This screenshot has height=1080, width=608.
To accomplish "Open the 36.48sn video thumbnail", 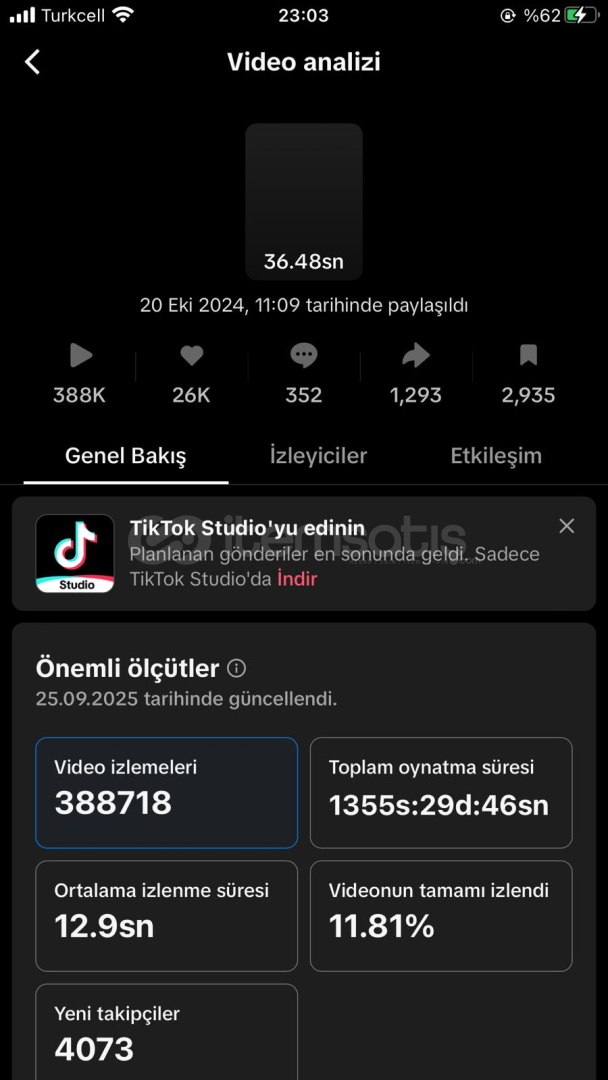I will tap(304, 202).
